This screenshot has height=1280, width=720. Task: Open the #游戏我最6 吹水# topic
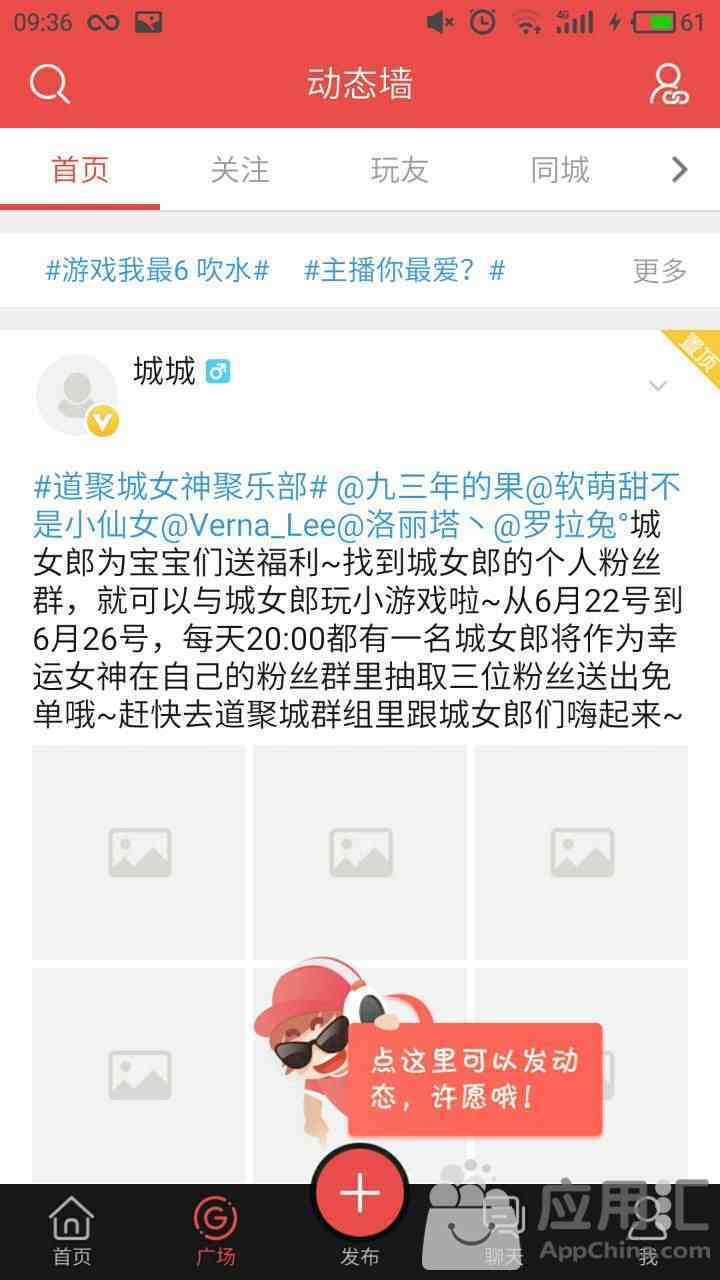pos(157,270)
